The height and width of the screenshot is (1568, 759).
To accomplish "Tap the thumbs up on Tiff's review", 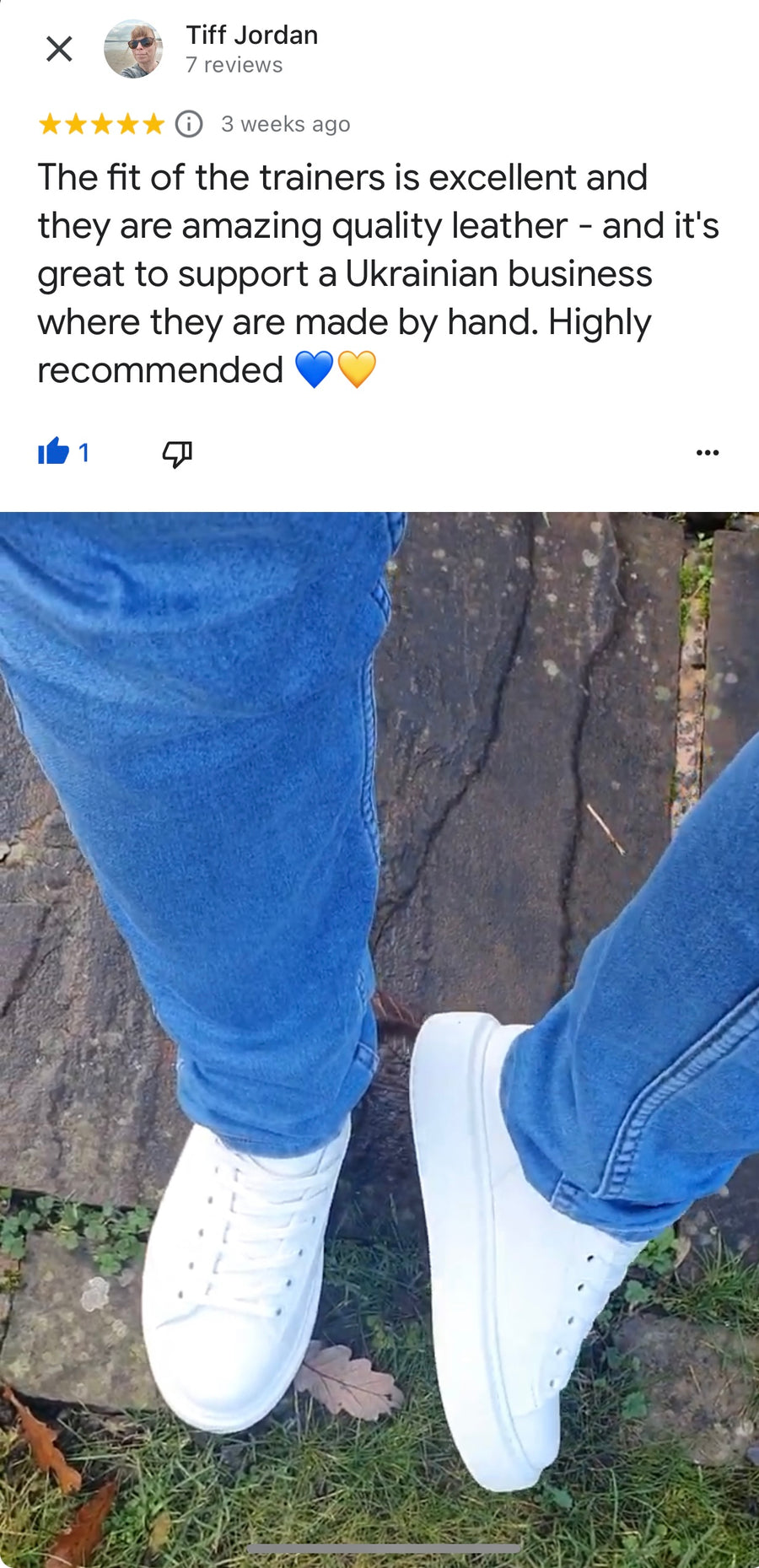I will (54, 453).
